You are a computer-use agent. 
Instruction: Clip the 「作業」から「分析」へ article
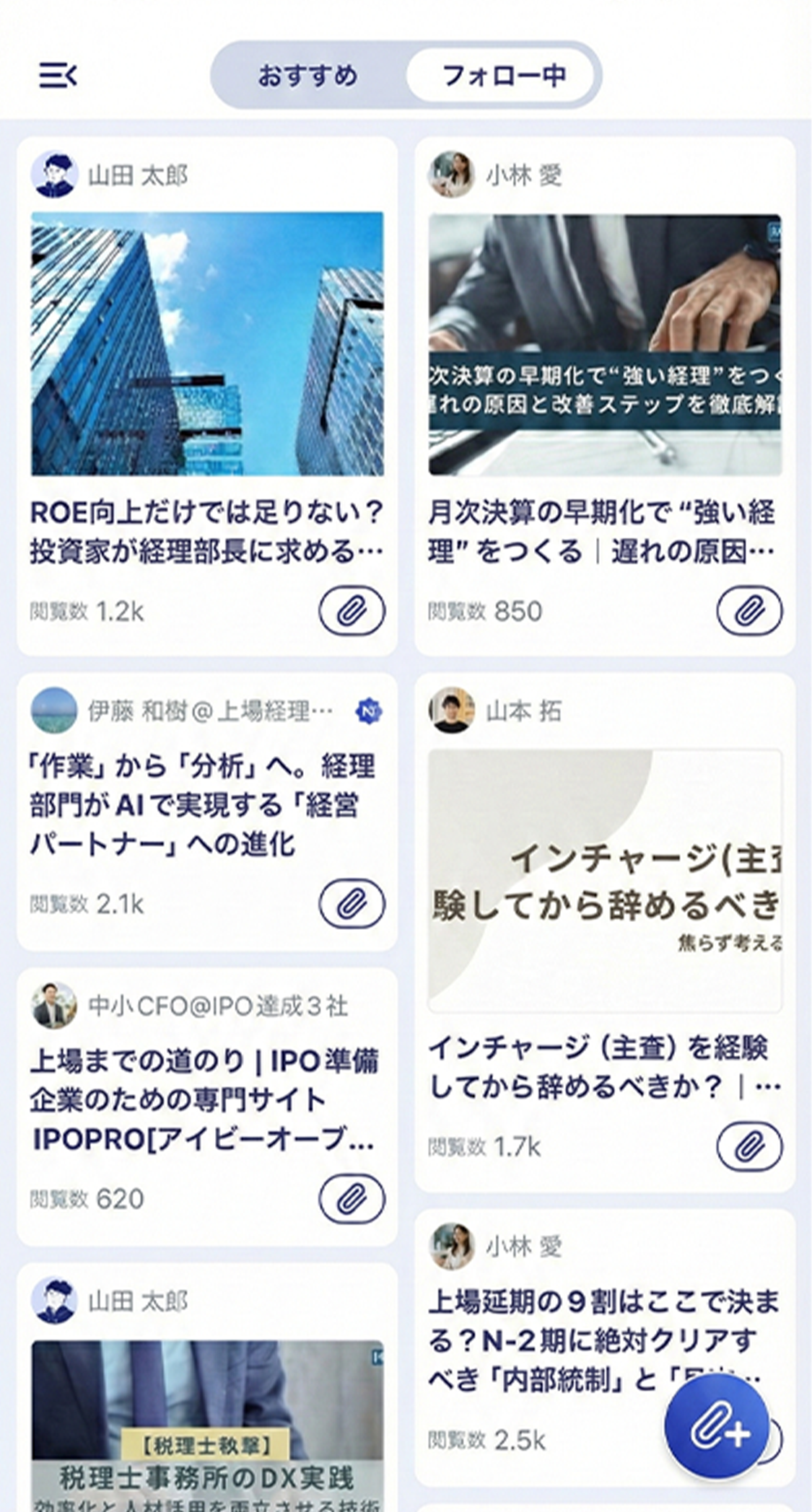pos(352,903)
